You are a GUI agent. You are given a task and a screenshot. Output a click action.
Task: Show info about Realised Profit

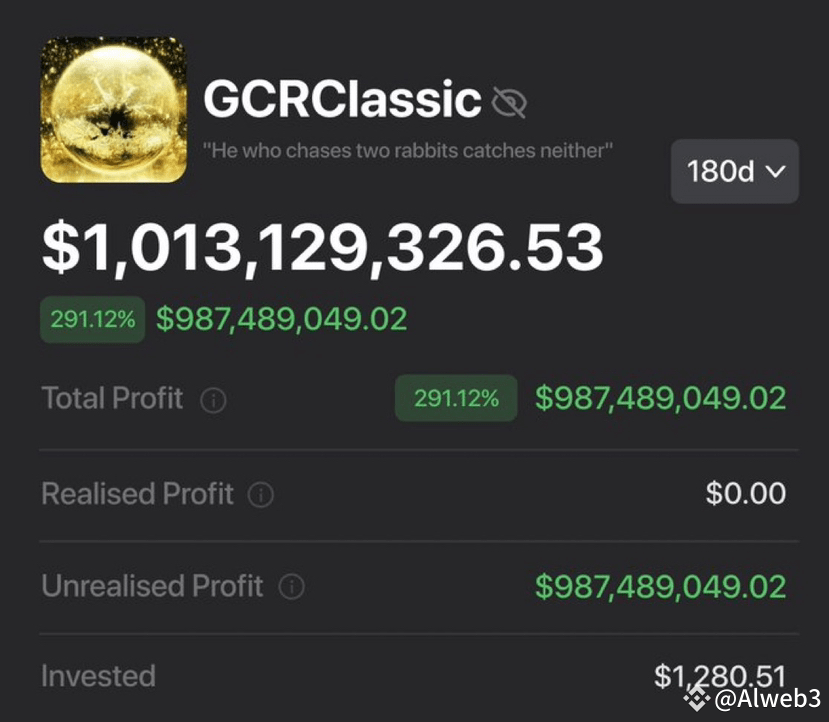click(261, 495)
